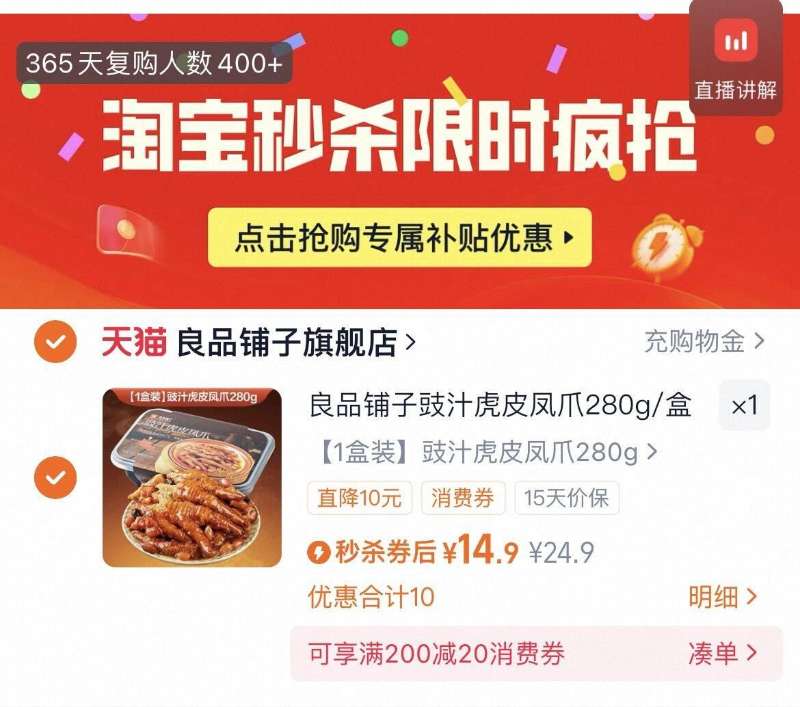Viewport: 800px width, 707px height.
Task: Open 明细 discount details
Action: 722,597
